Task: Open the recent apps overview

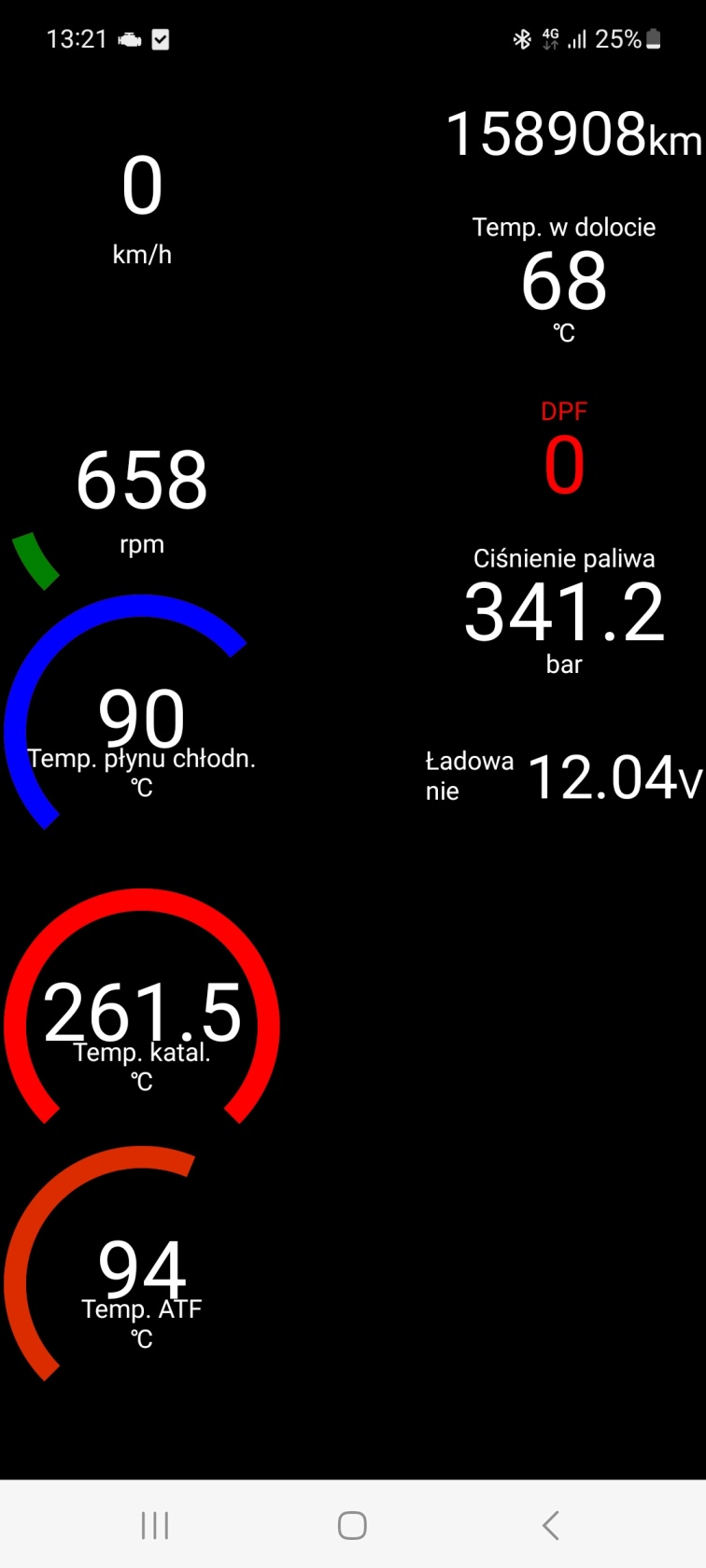Action: point(155,1525)
